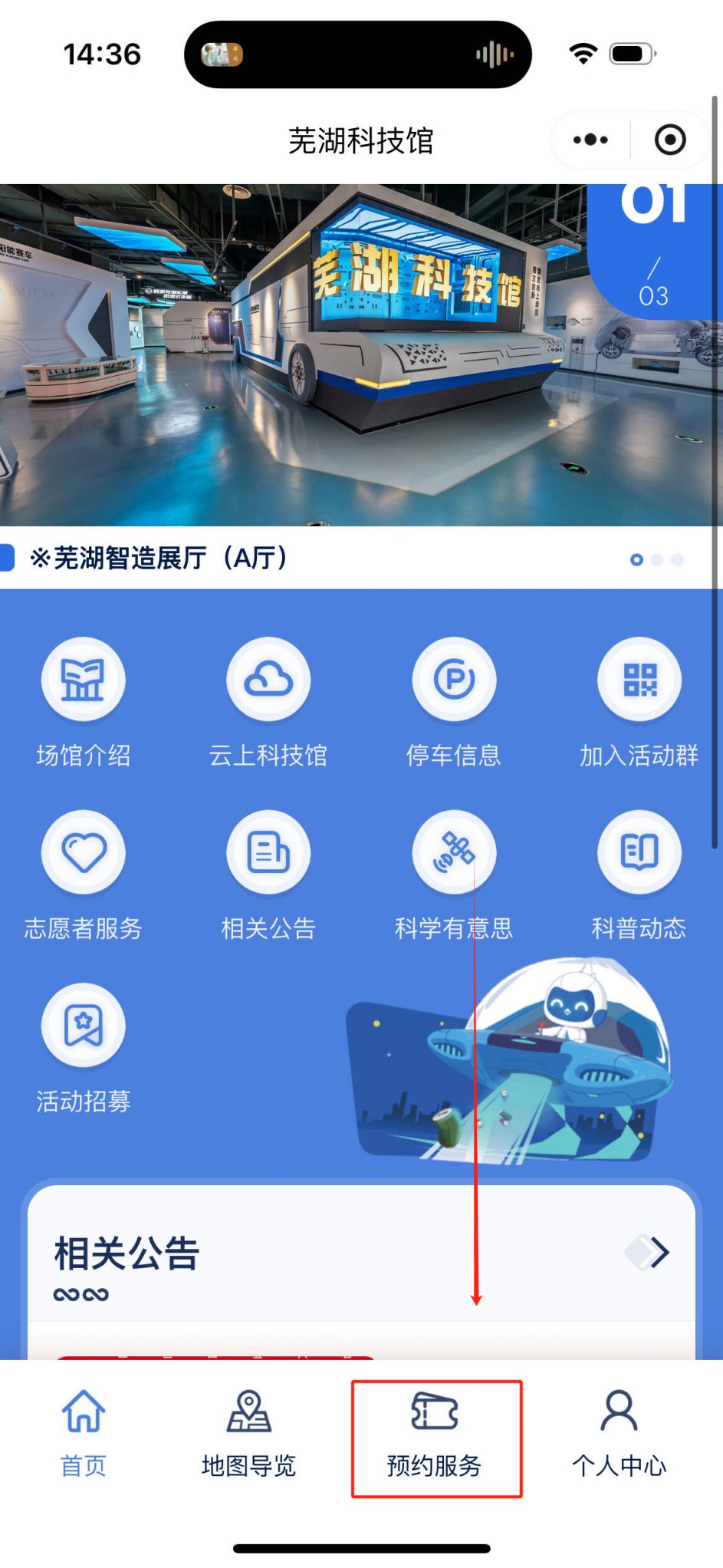This screenshot has height=1568, width=723.
Task: Switch to the 首页 home tab
Action: (x=83, y=1433)
